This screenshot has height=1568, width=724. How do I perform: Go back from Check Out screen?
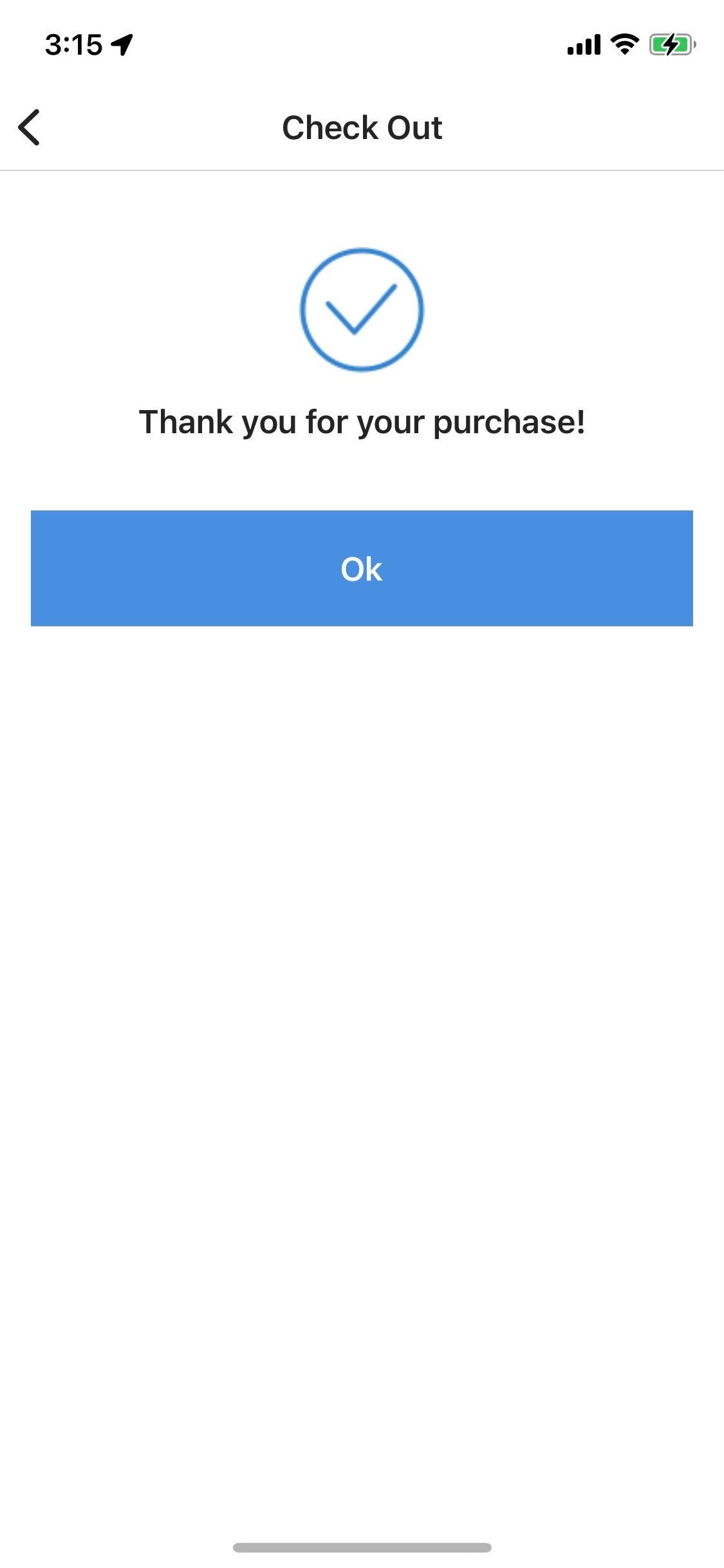click(30, 127)
